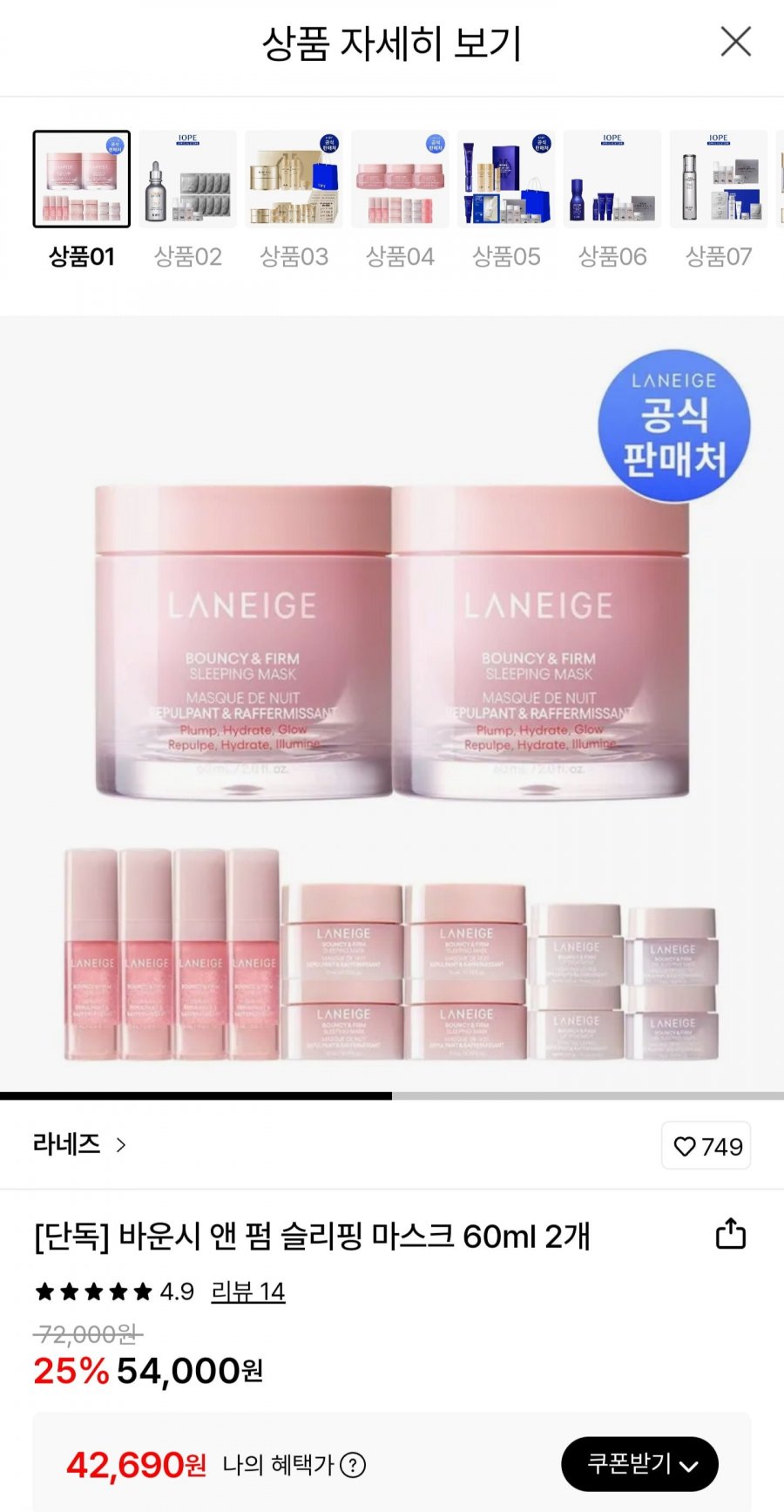Screen dimensions: 784x1512
Task: Select the 상품01 thumbnail
Action: pyautogui.click(x=82, y=180)
